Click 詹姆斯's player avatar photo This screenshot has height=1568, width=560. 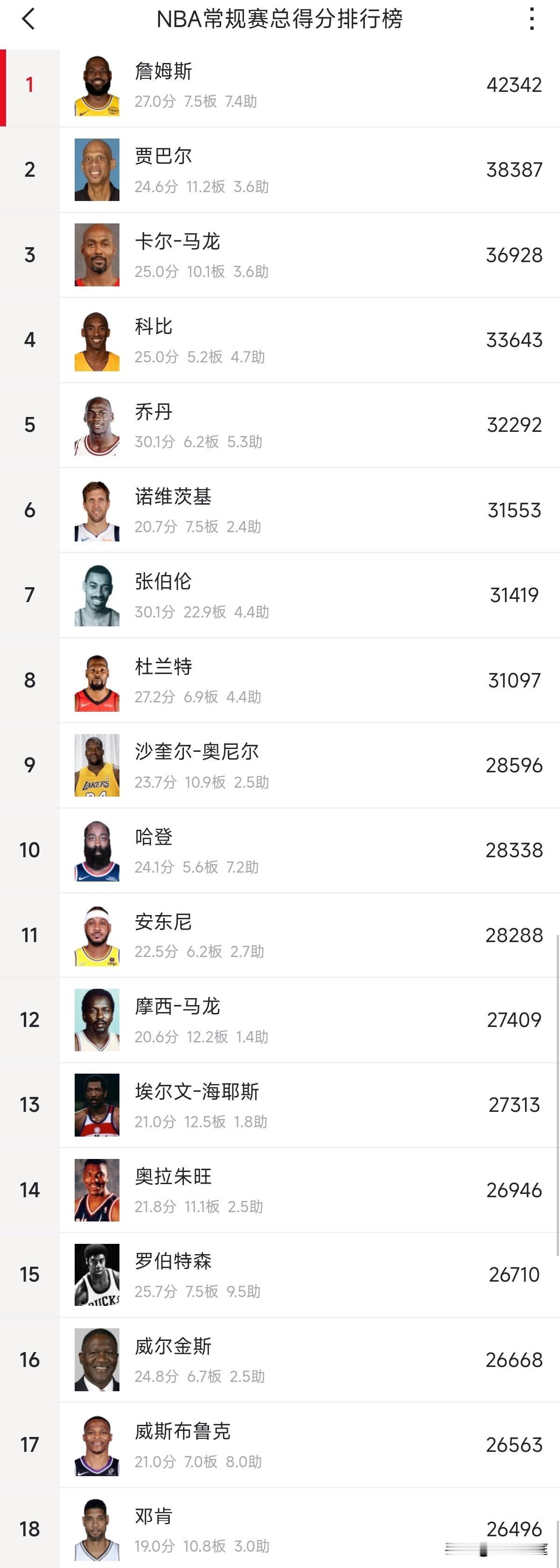coord(96,84)
